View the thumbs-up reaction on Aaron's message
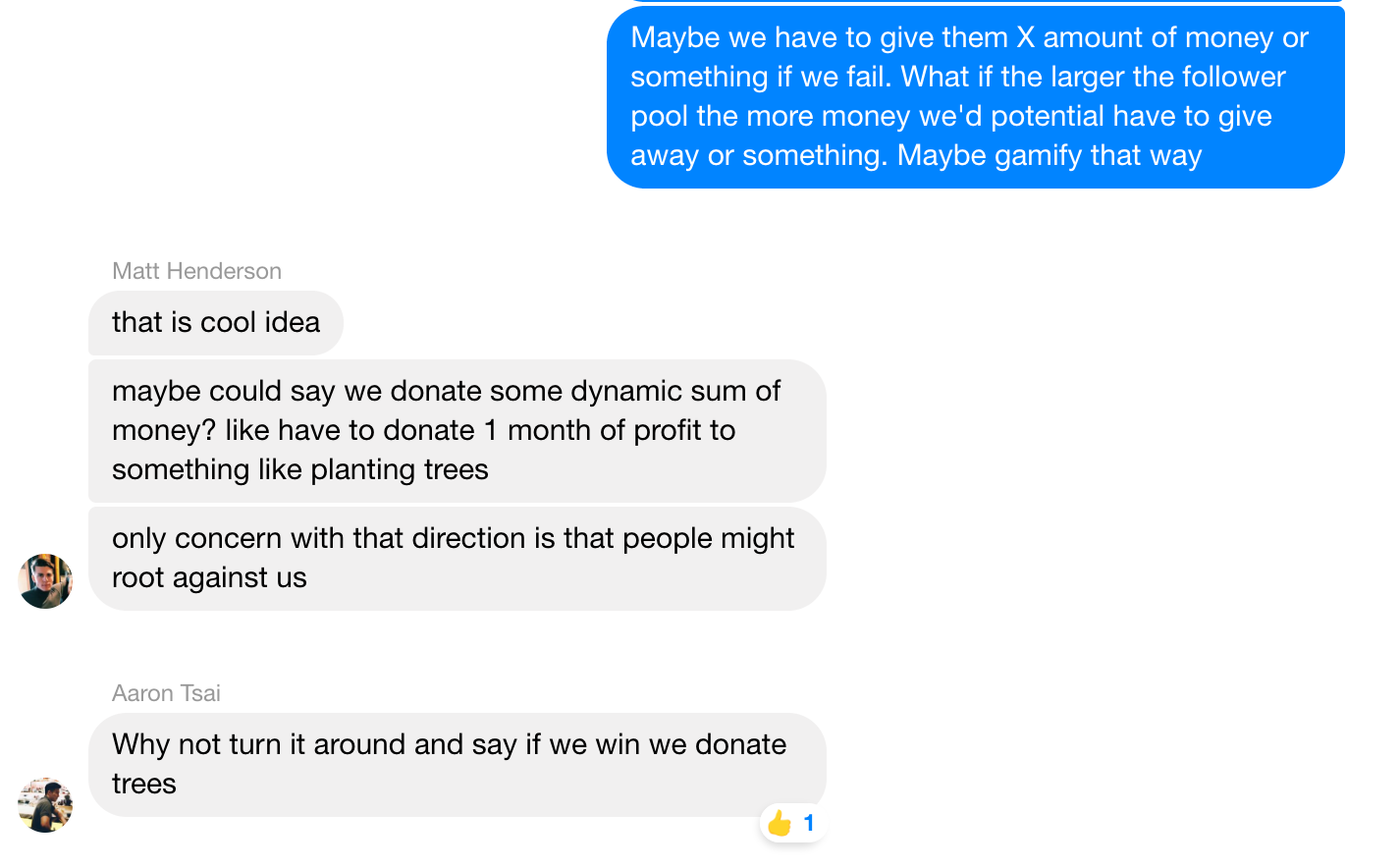This screenshot has height=868, width=1400. click(791, 823)
